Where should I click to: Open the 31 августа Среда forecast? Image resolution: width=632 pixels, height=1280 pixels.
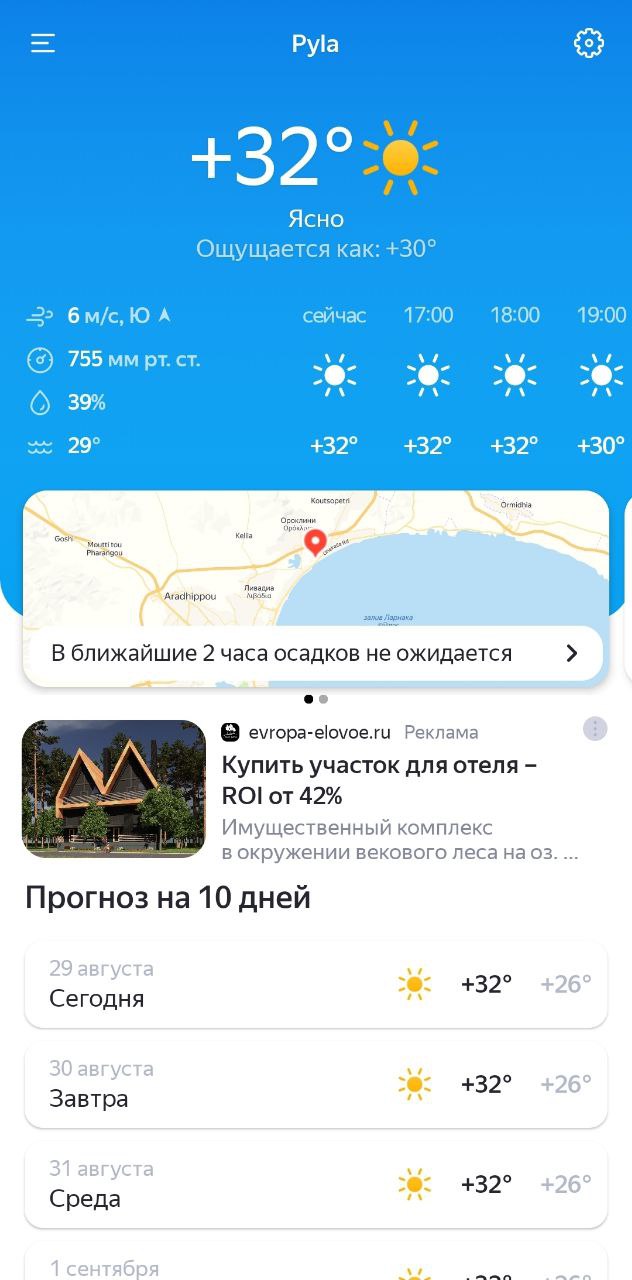coord(316,1184)
